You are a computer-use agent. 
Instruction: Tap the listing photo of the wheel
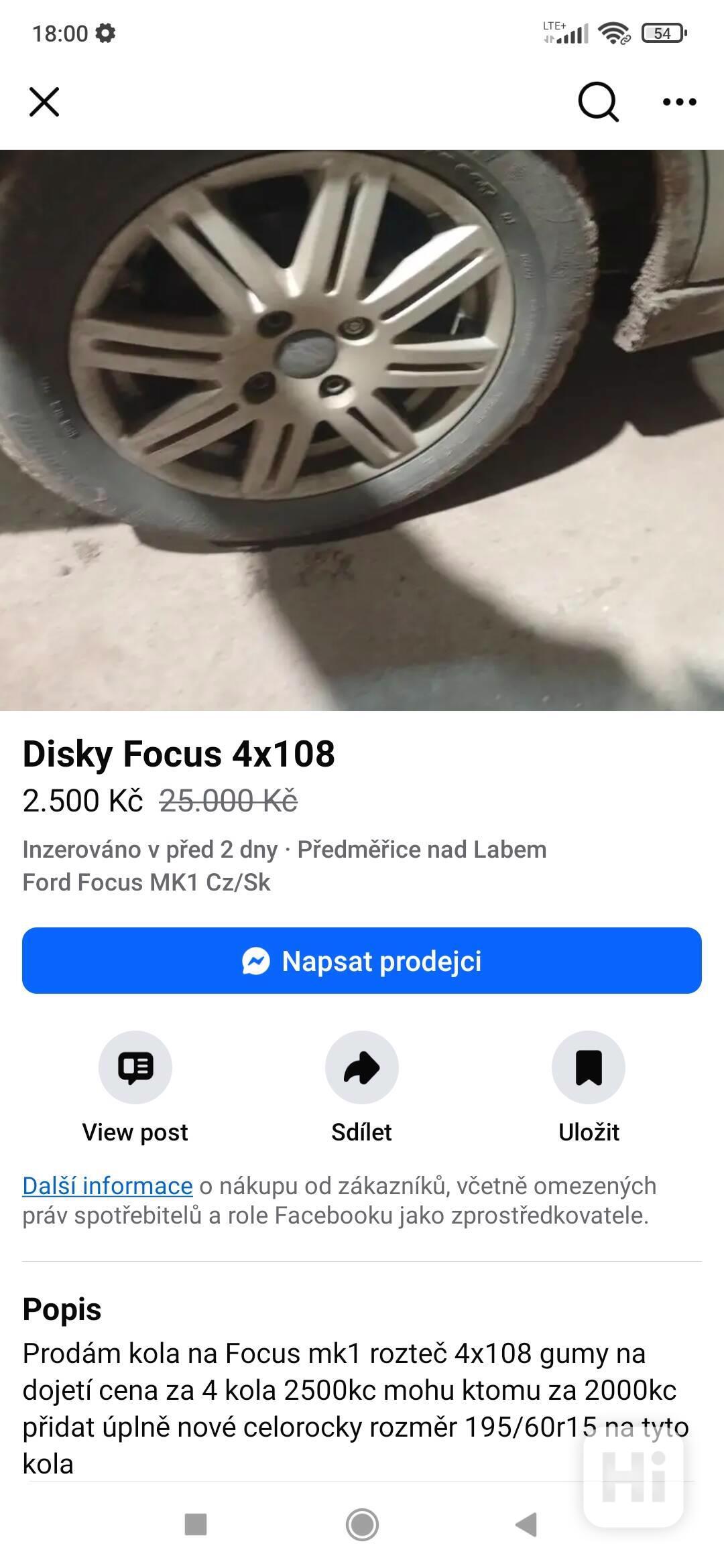[362, 429]
